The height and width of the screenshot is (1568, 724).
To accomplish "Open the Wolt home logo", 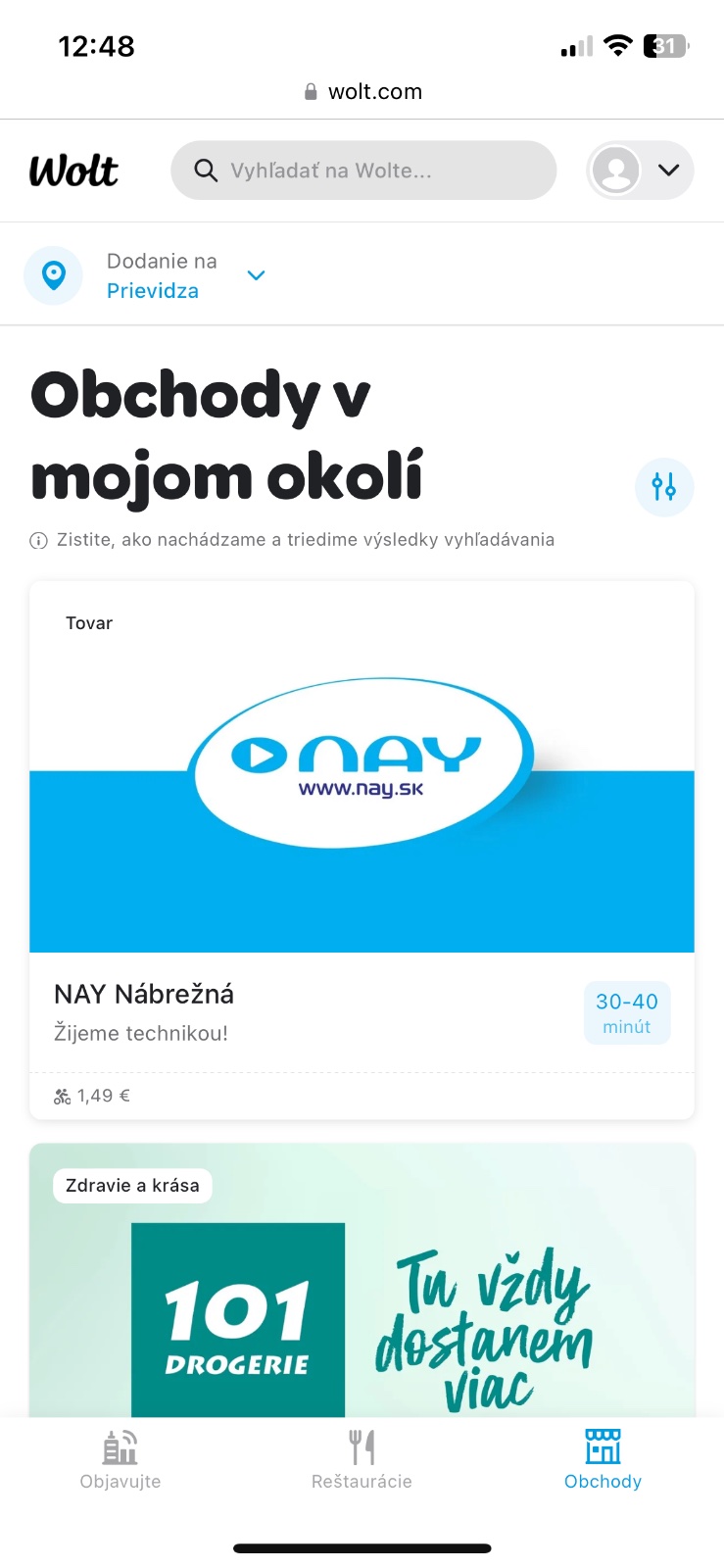I will coord(73,171).
